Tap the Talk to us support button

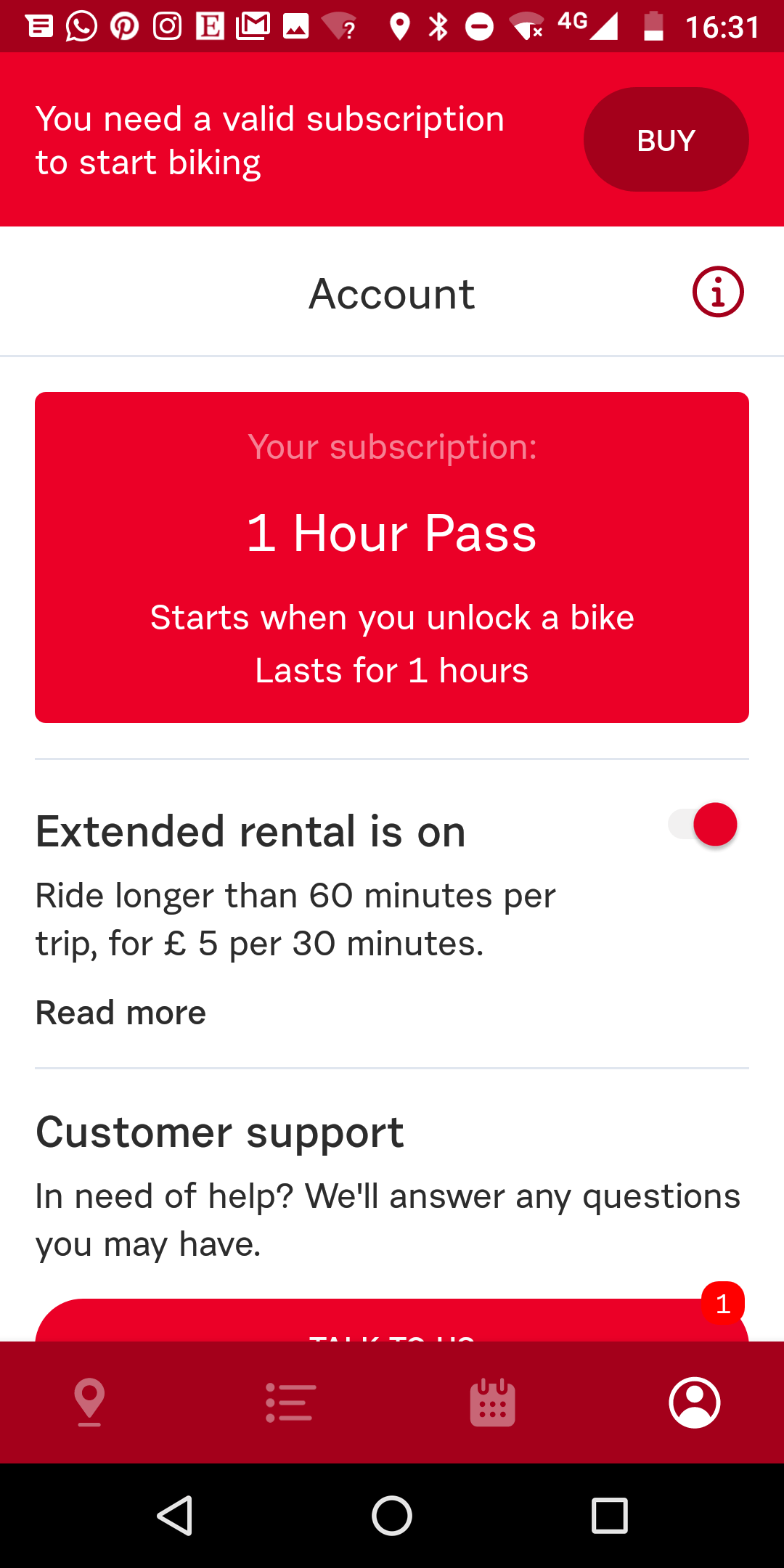pos(392,1323)
